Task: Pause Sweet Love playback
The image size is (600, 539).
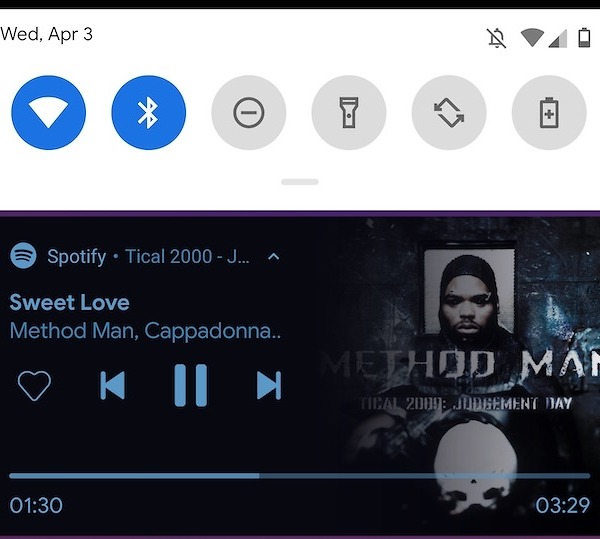Action: pos(190,385)
